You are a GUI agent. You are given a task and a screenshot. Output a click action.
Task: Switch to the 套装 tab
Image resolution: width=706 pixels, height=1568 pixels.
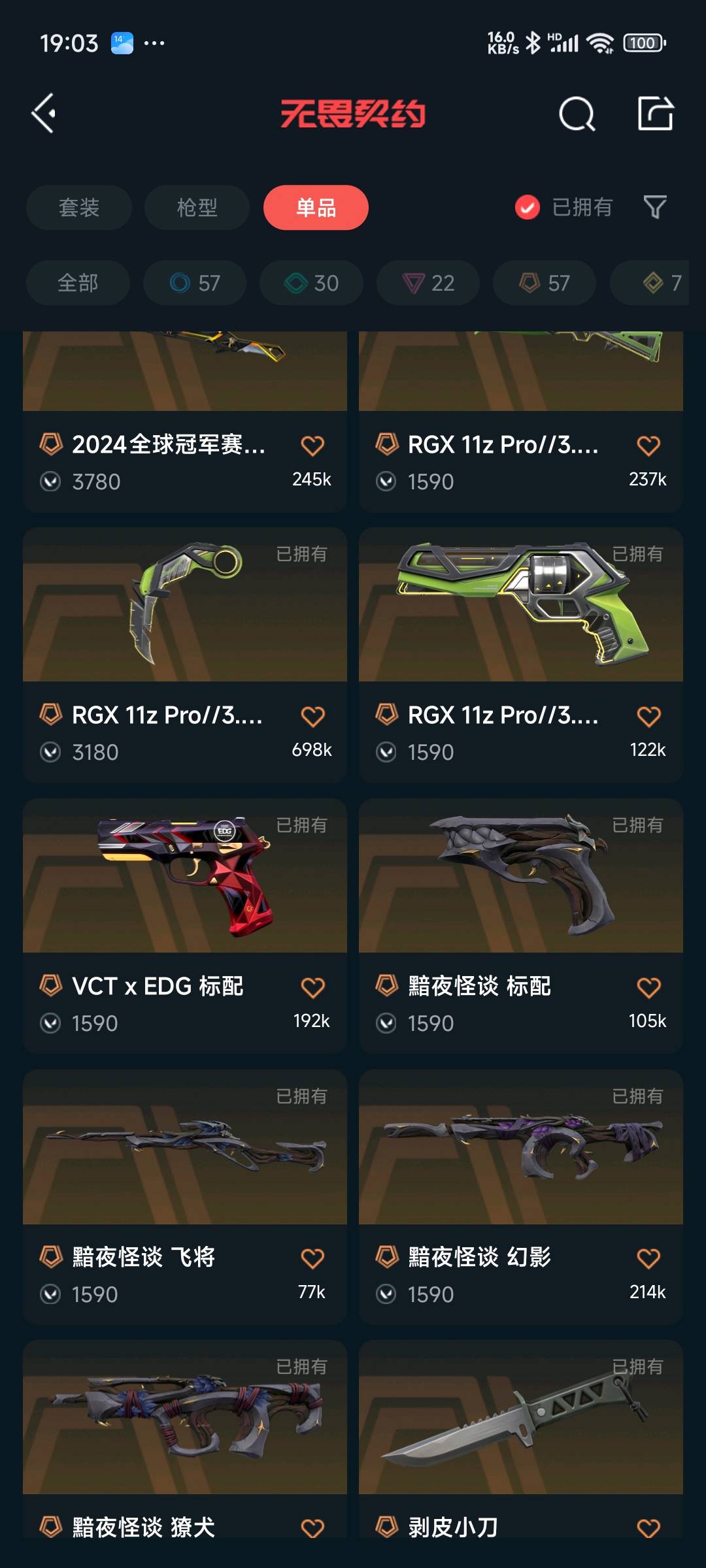point(79,208)
